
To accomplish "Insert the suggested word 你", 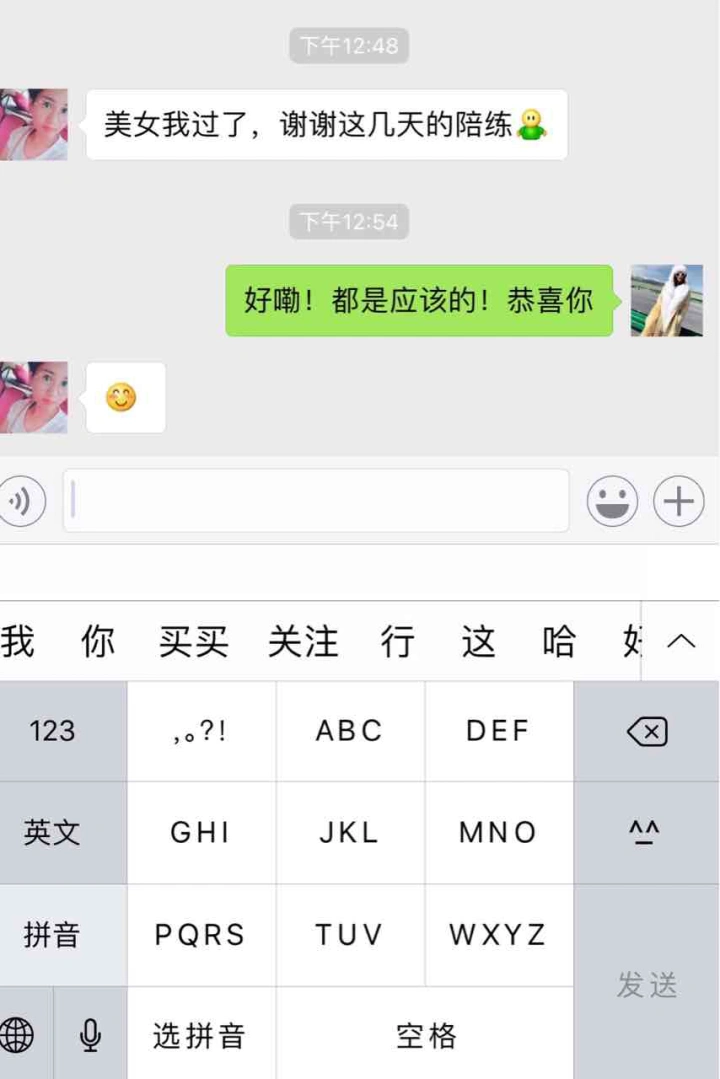I will [98, 641].
